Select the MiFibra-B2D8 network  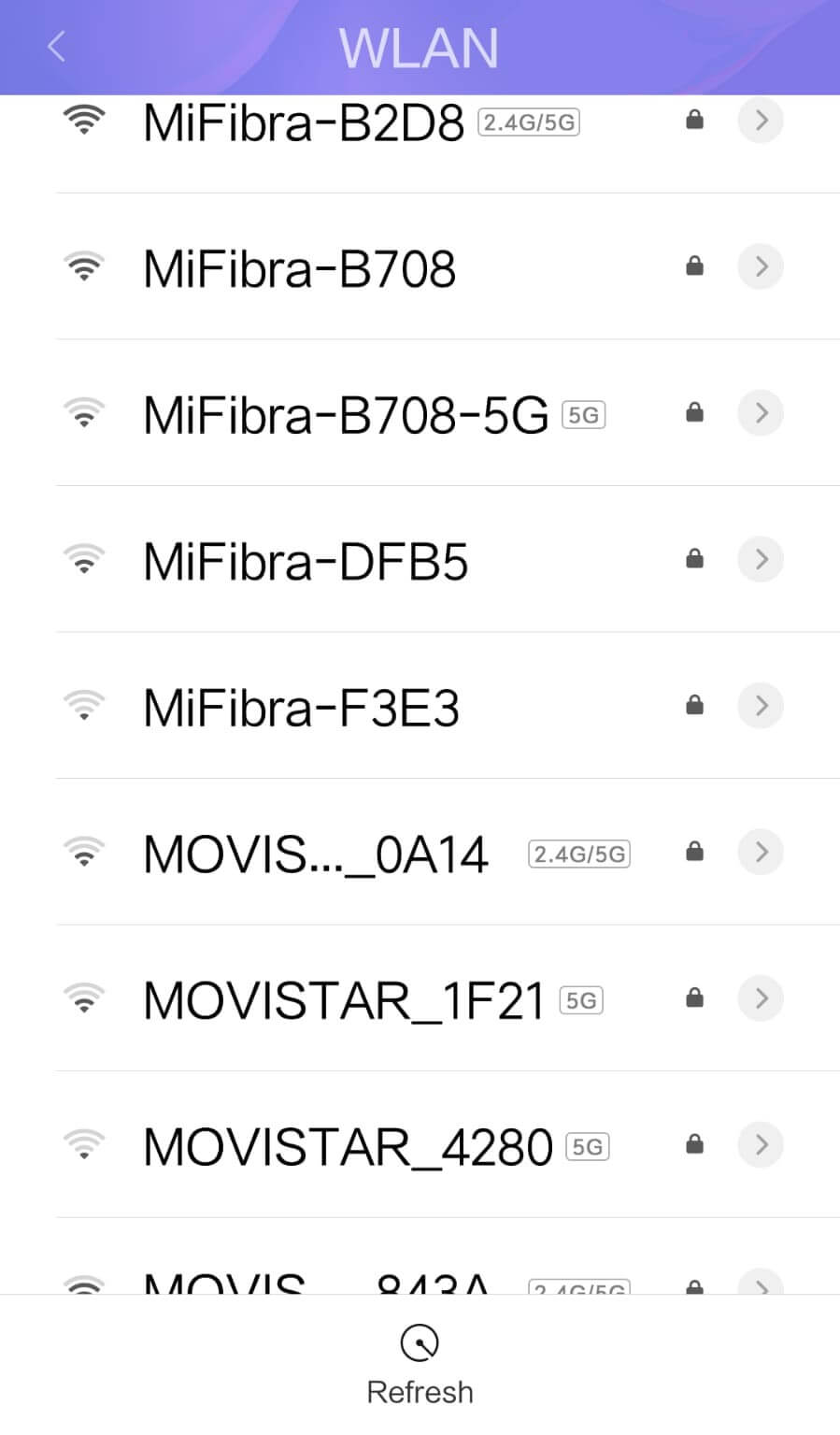coord(303,122)
